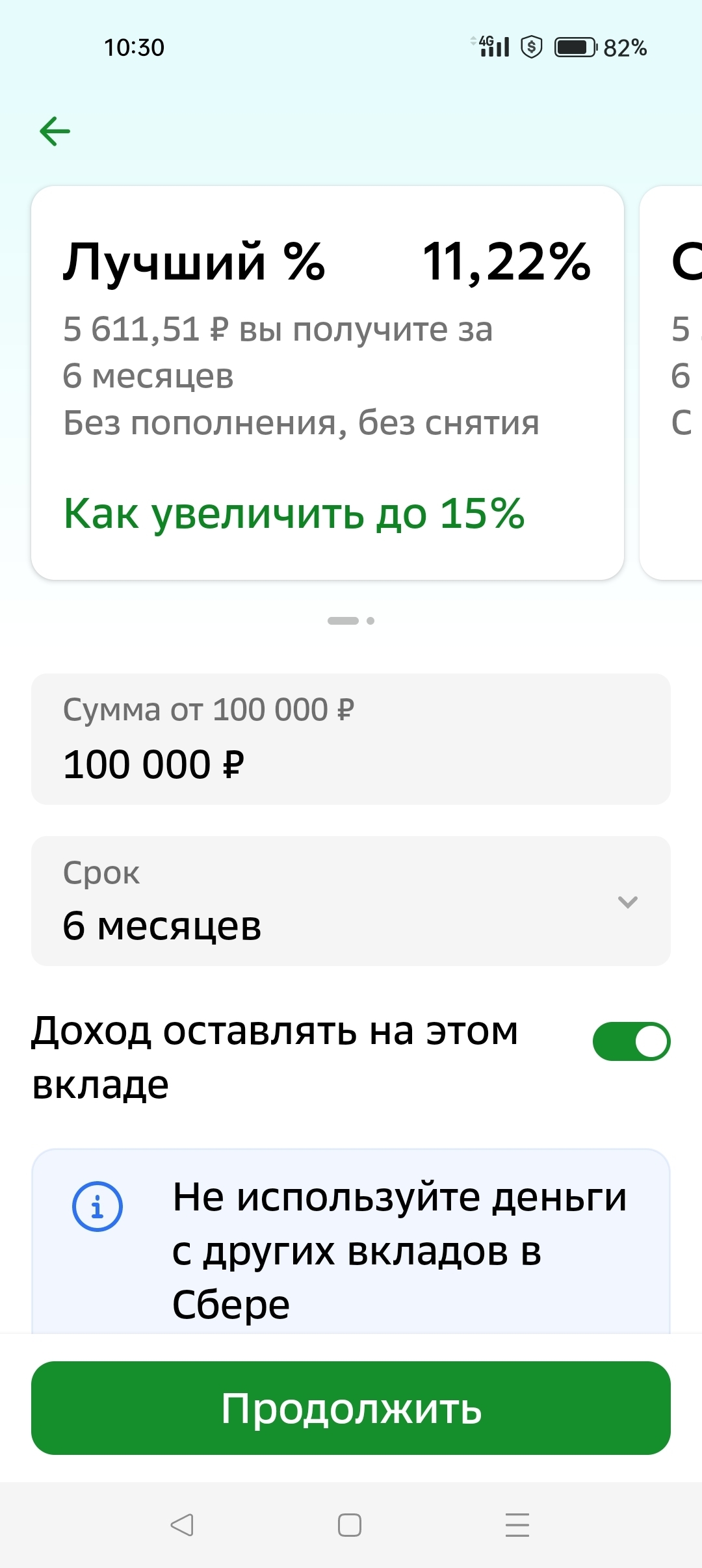Open the "Как увеличить до 15%" link
Screen dimensions: 702x1568
point(294,514)
